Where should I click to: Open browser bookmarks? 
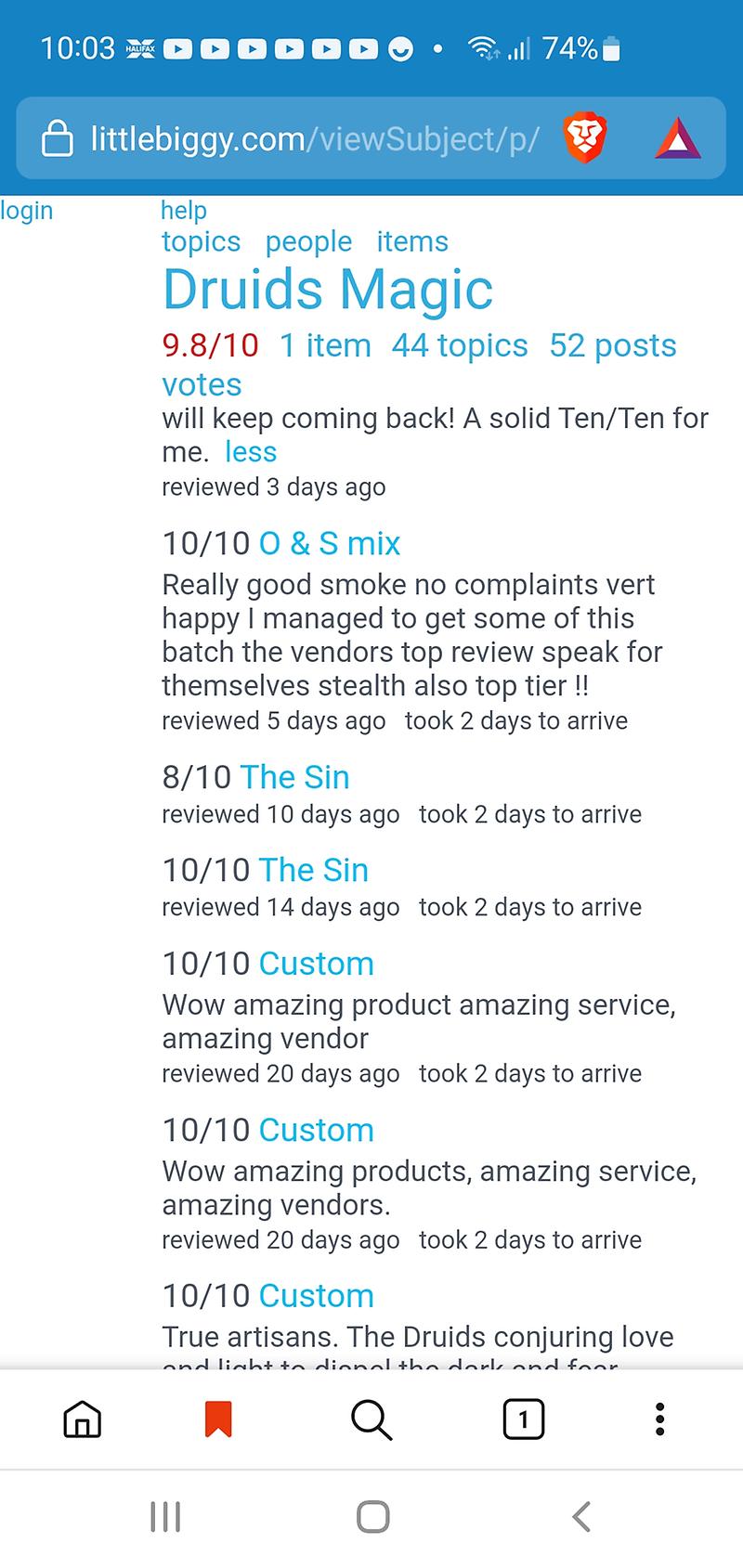pos(218,1419)
